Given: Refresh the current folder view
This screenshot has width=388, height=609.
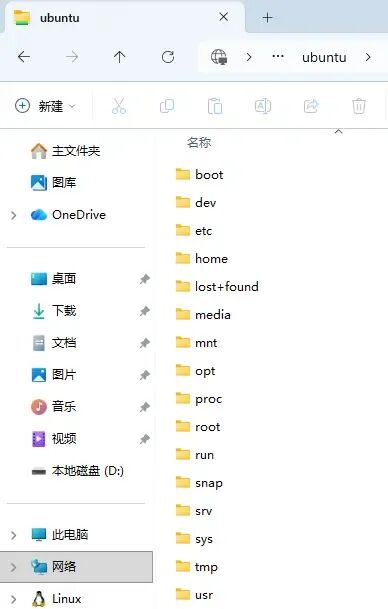Looking at the screenshot, I should [168, 57].
